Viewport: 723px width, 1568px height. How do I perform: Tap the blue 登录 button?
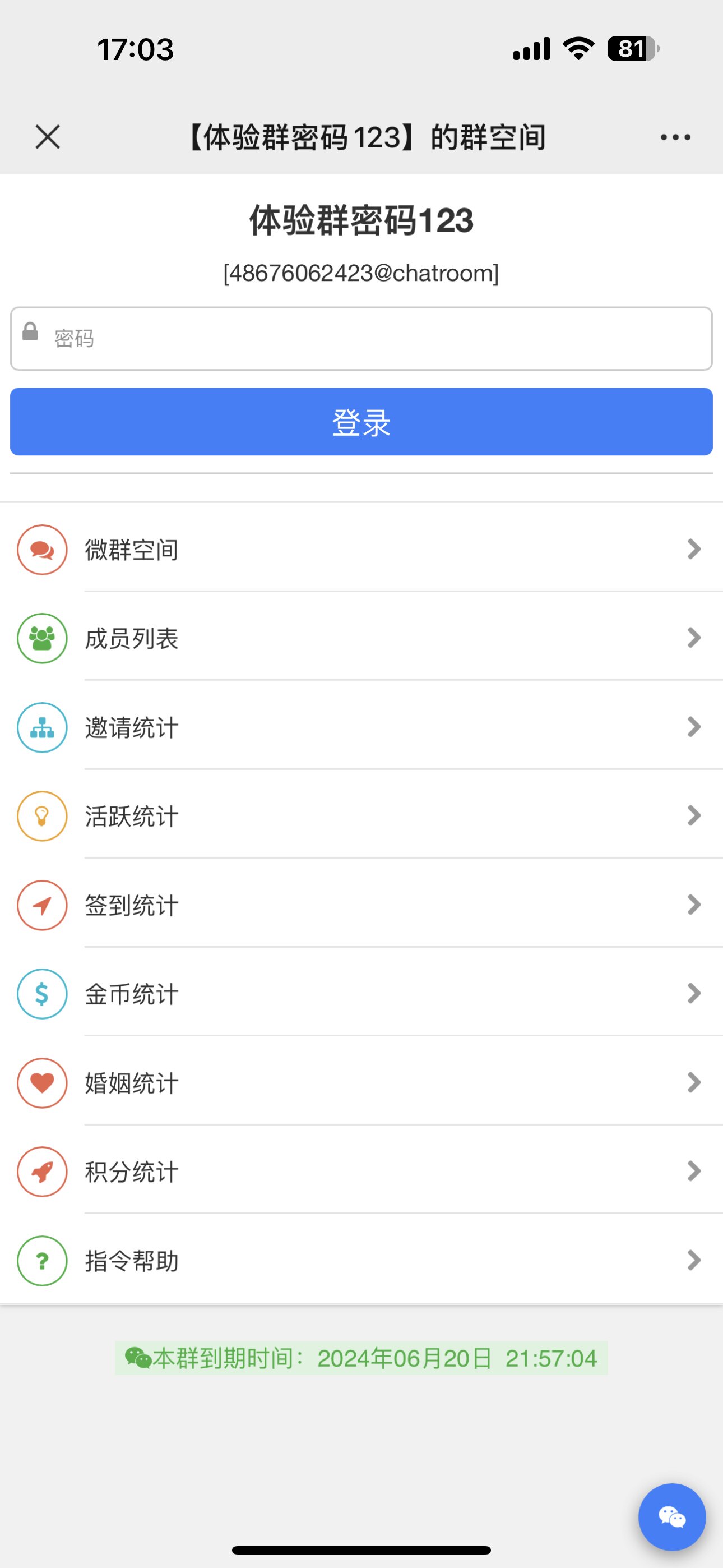coord(361,421)
